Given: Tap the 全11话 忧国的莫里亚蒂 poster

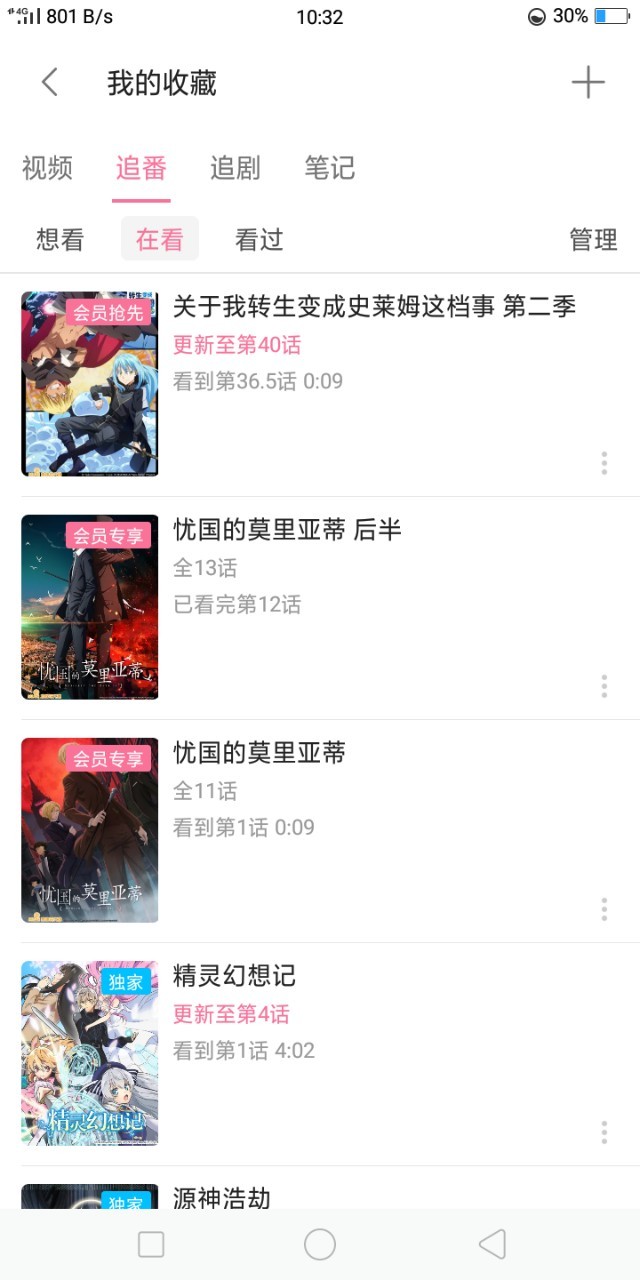Looking at the screenshot, I should coord(90,830).
